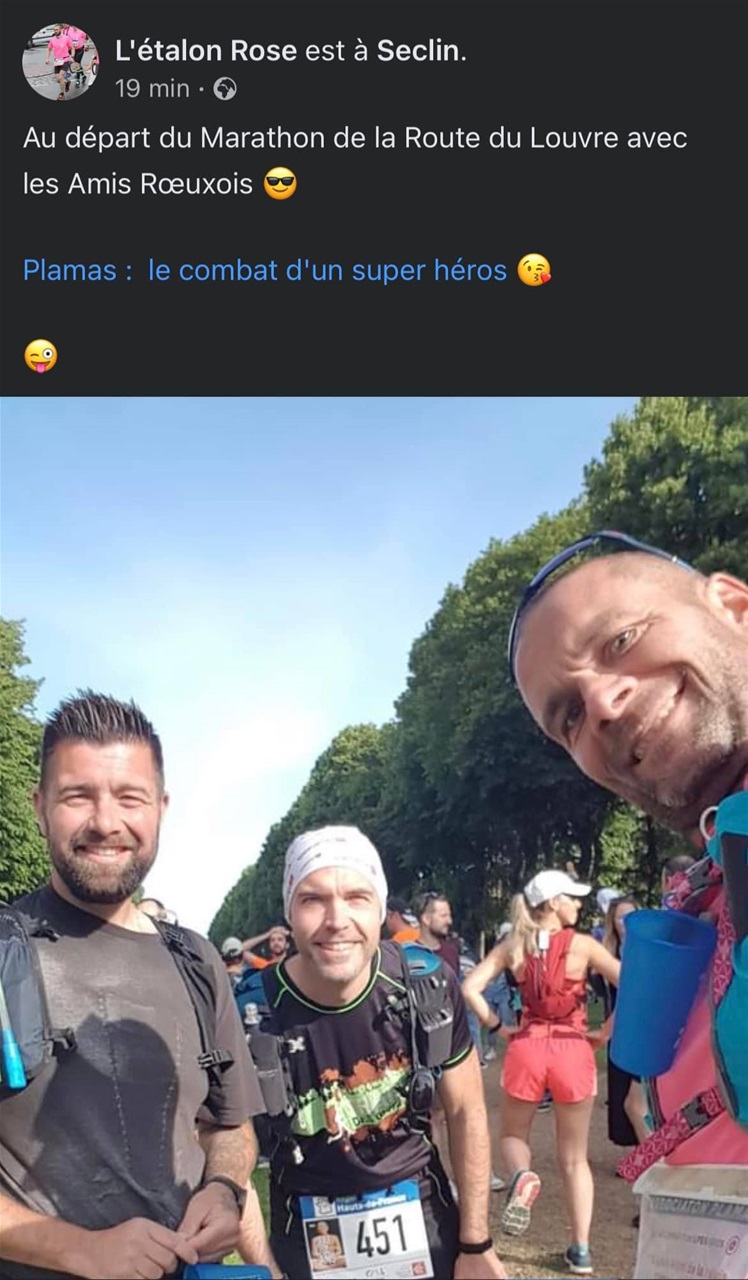This screenshot has width=748, height=1280.
Task: Open the L'étalon Rose page name
Action: 206,51
